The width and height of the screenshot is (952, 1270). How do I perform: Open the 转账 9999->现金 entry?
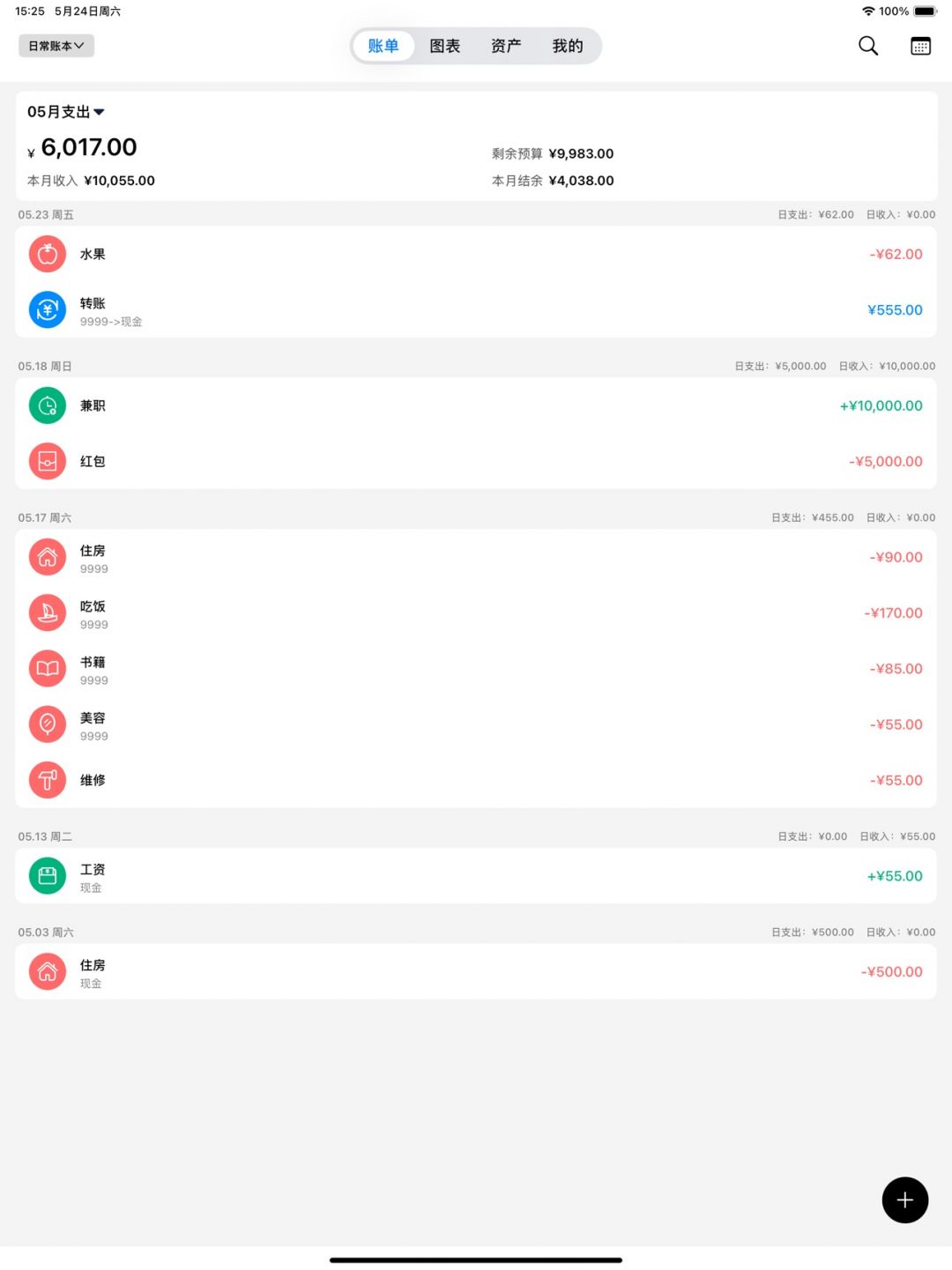point(476,310)
